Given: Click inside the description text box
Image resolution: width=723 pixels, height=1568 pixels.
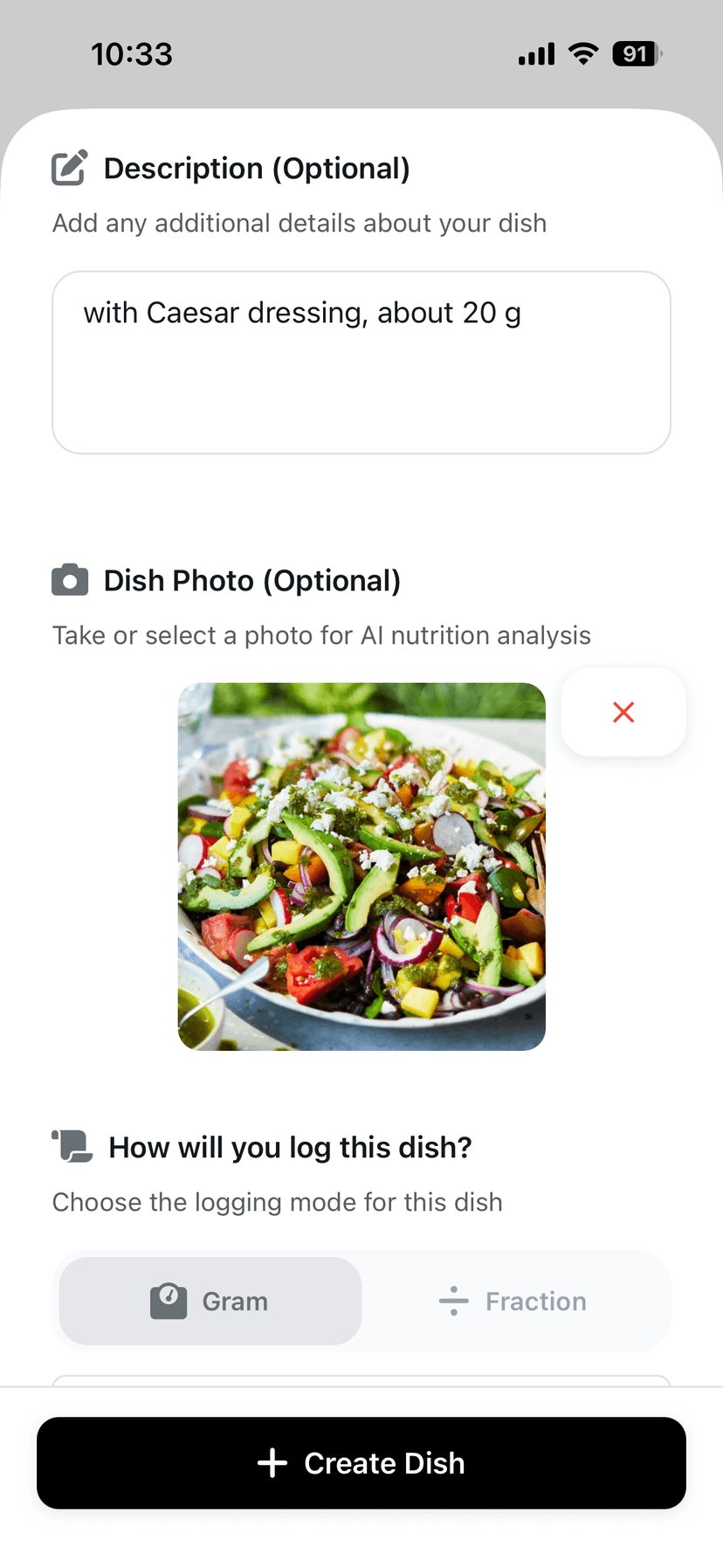Looking at the screenshot, I should (361, 362).
